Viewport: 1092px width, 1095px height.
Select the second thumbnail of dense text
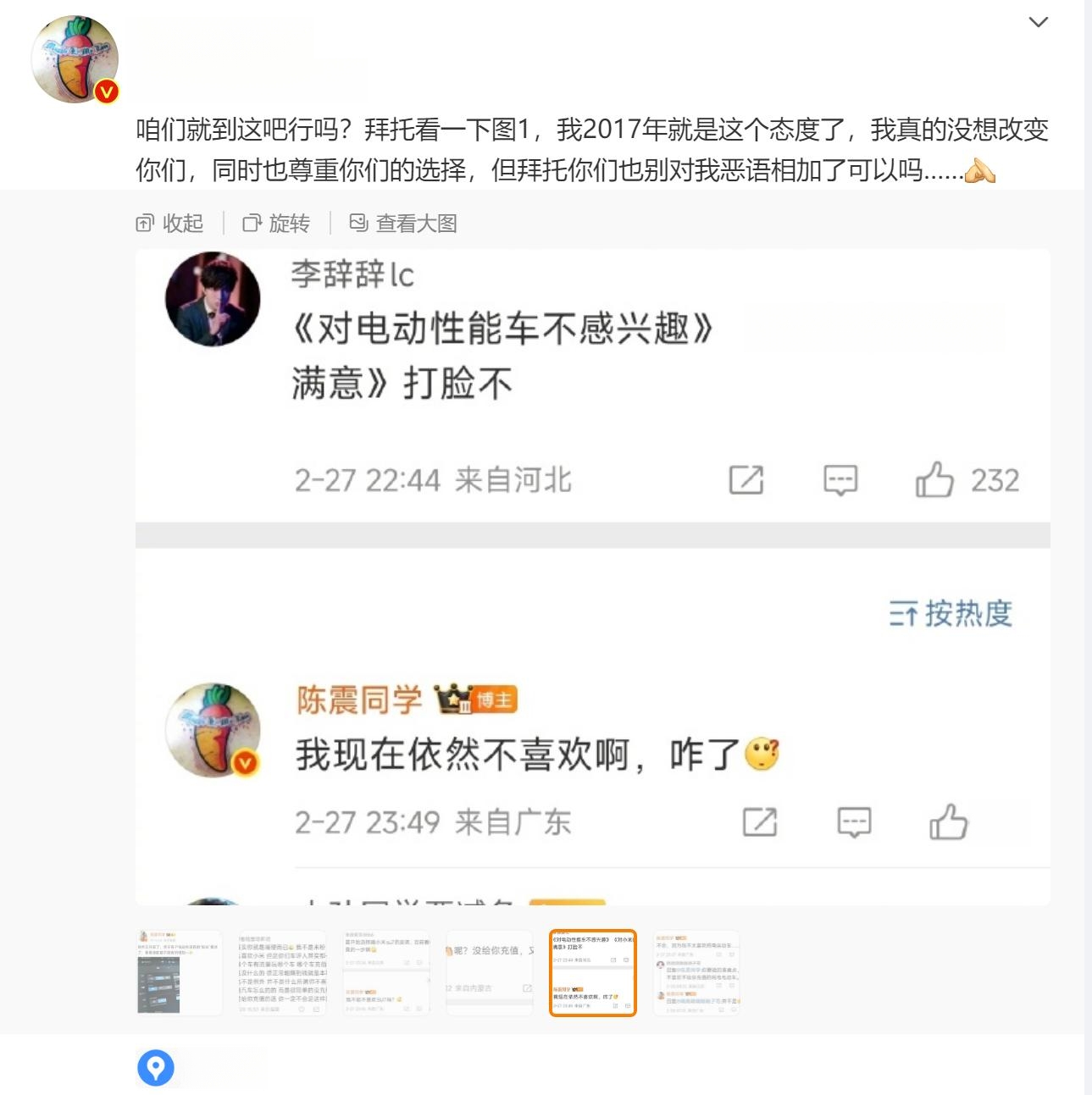pos(282,972)
